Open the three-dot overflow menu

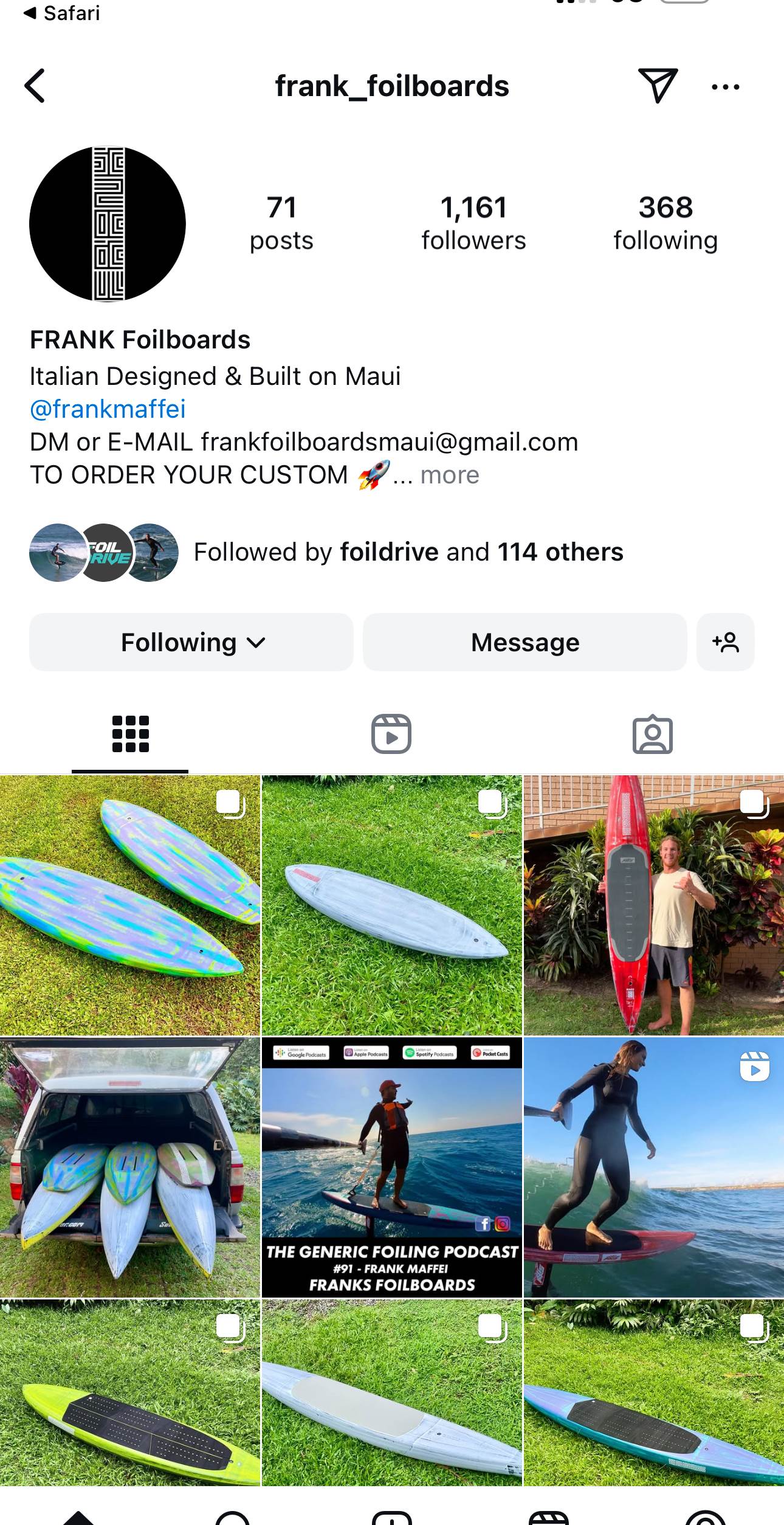click(x=725, y=87)
